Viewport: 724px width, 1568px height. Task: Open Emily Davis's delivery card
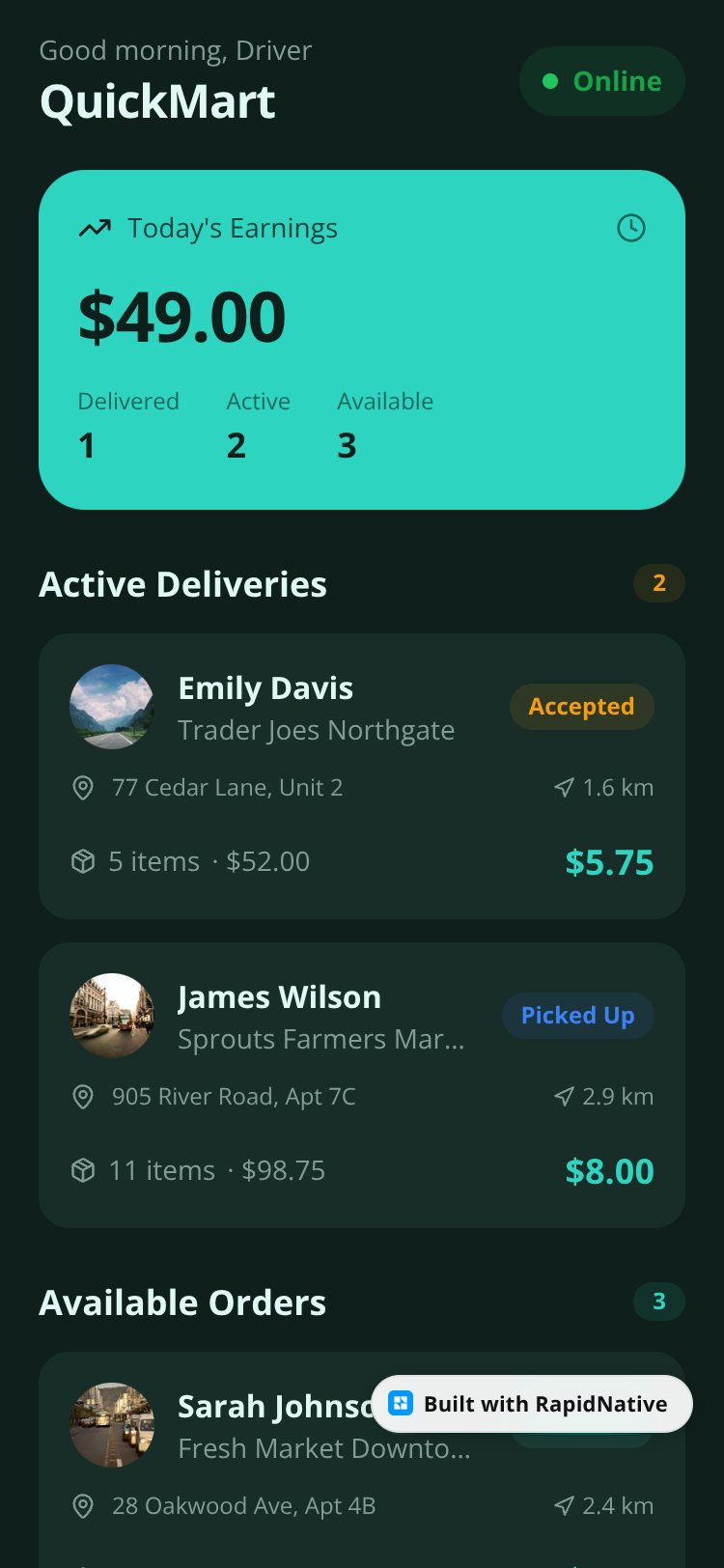pos(362,776)
